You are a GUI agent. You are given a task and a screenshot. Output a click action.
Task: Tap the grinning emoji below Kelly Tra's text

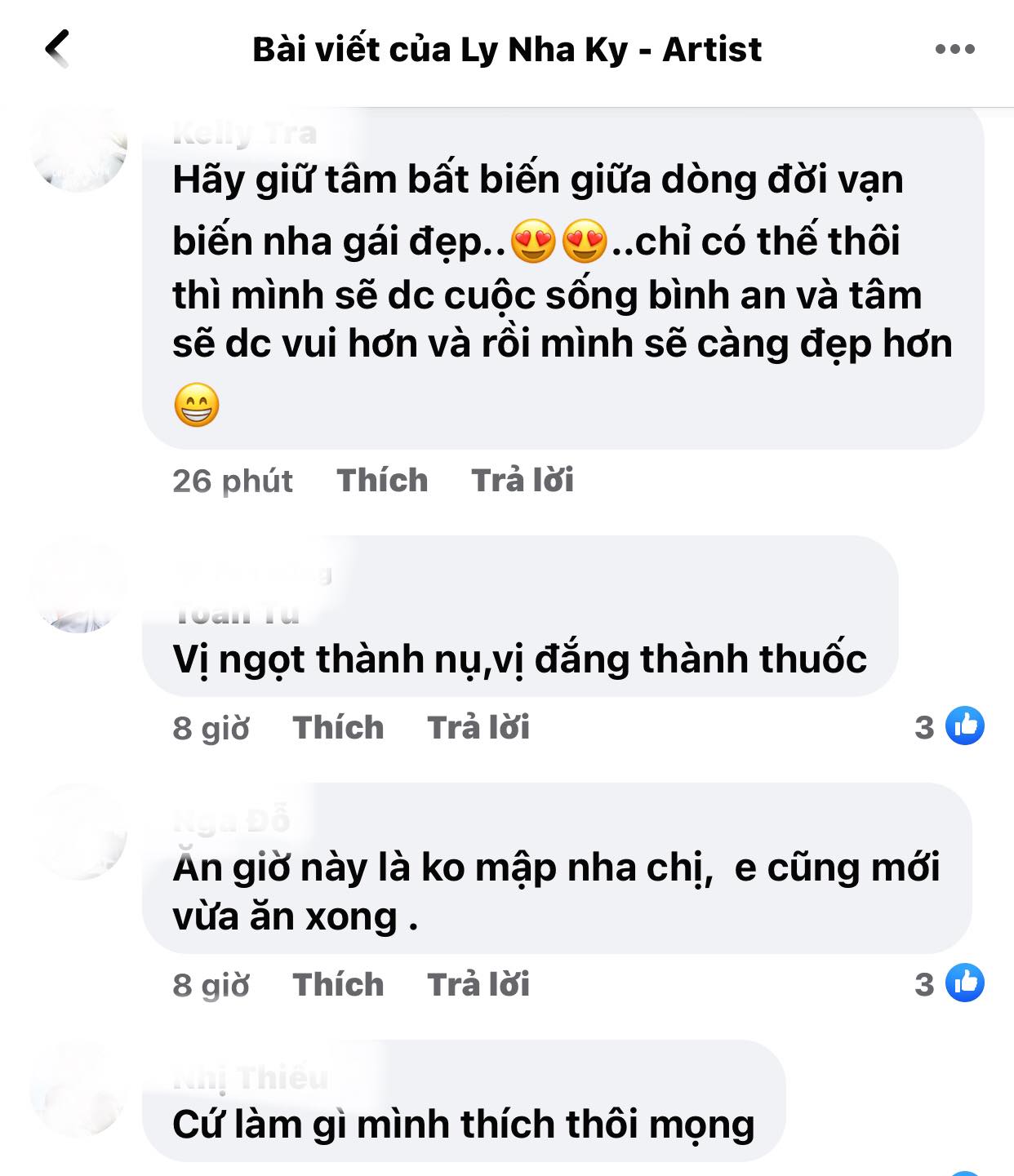tap(196, 403)
